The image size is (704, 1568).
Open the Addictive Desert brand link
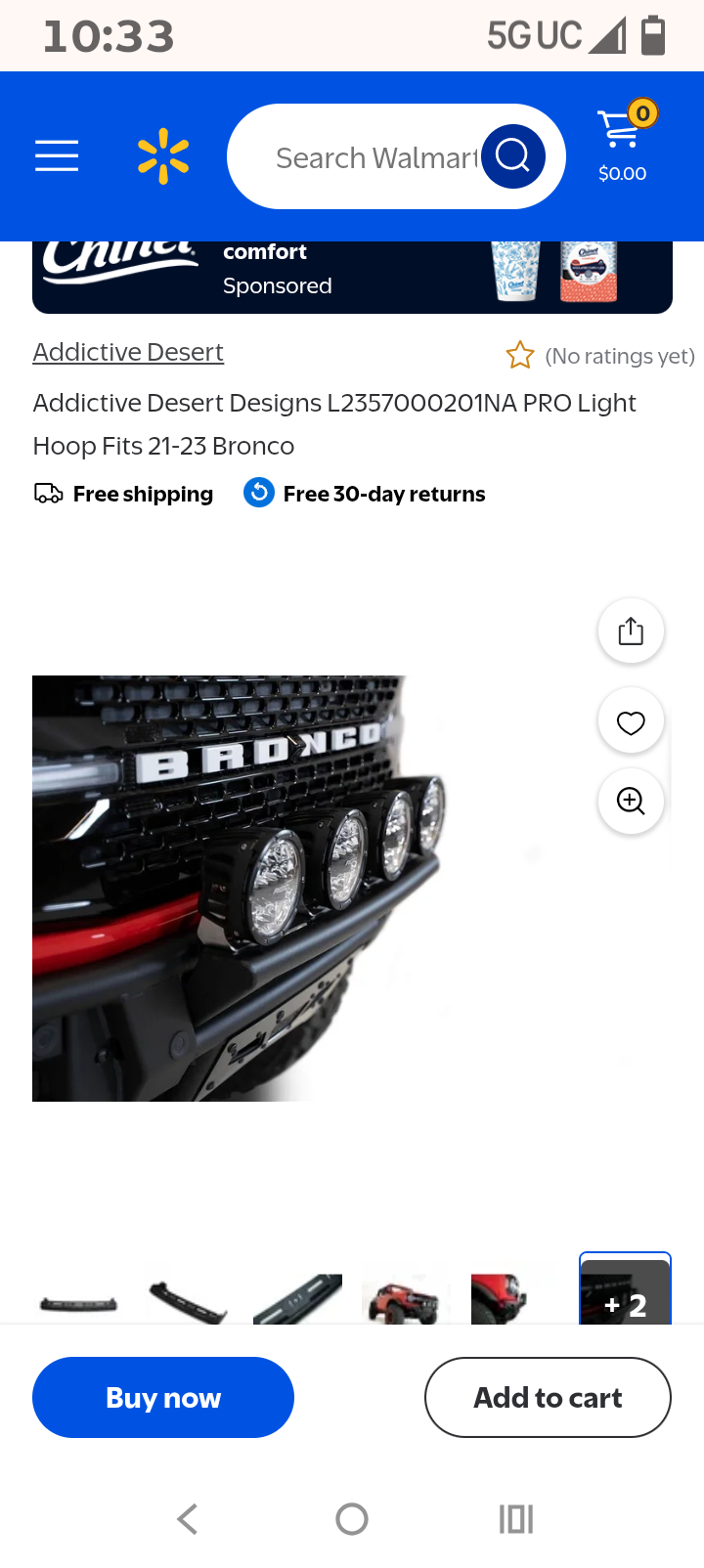[128, 352]
